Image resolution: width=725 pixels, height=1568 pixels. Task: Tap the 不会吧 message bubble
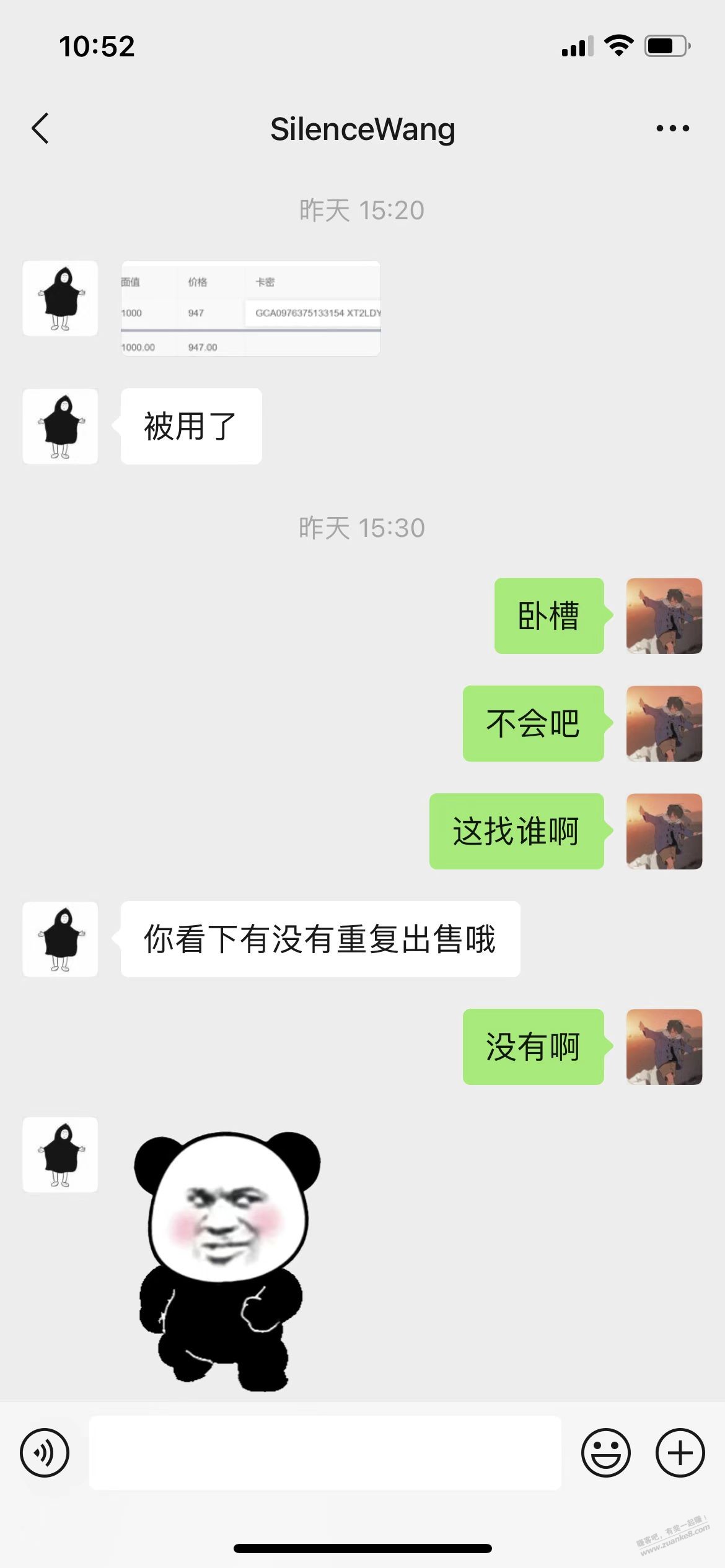click(533, 725)
